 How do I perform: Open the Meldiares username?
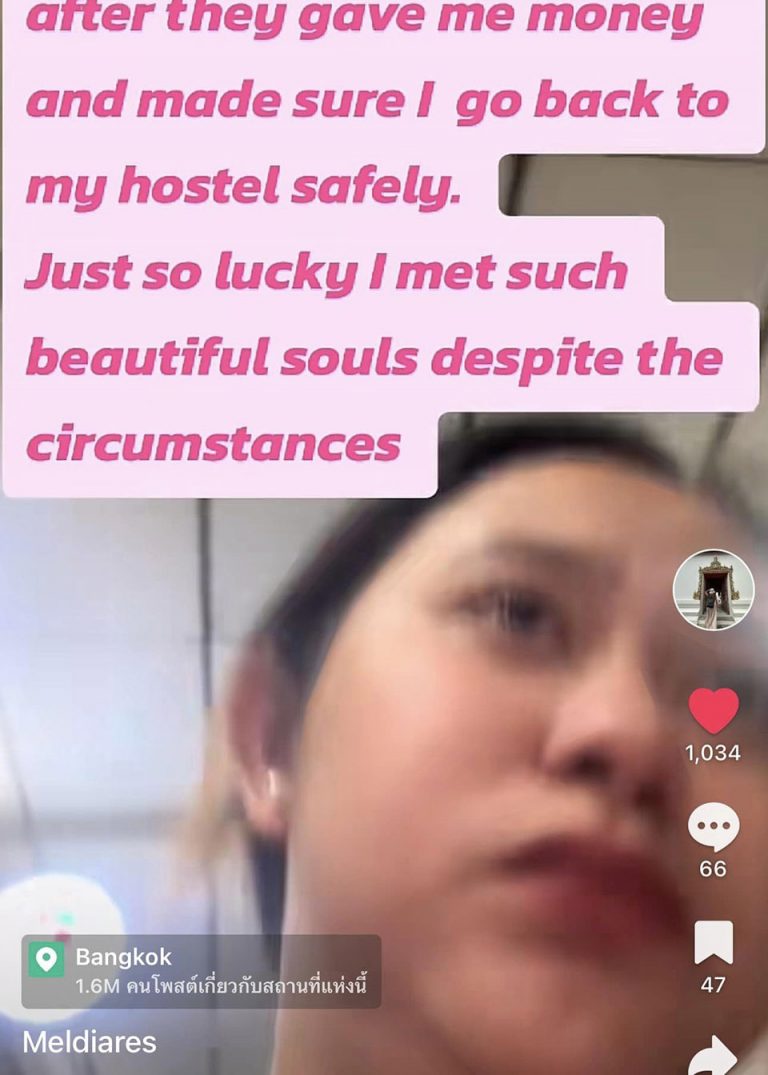point(89,1042)
